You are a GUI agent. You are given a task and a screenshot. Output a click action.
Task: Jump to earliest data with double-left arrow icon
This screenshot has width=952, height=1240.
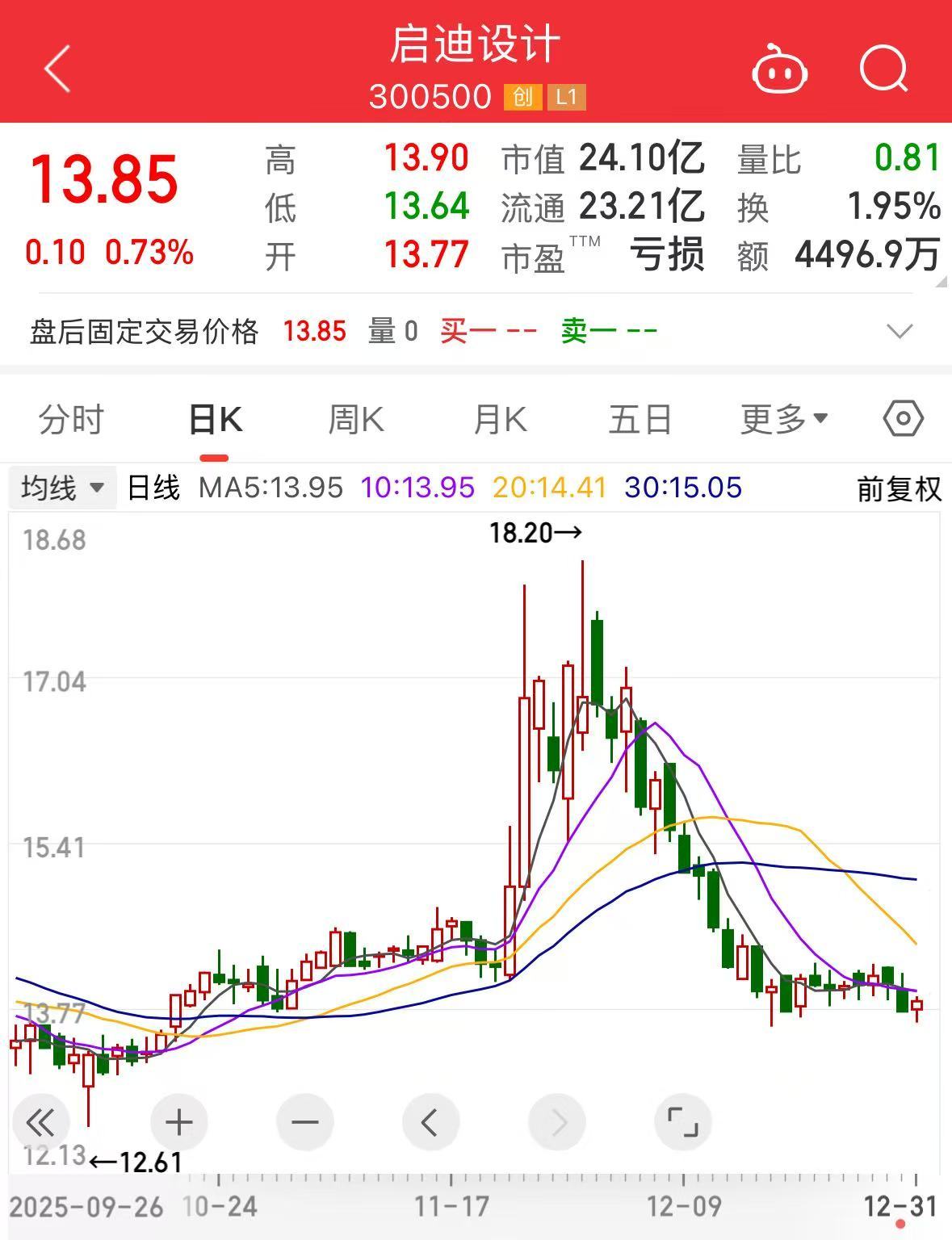pyautogui.click(x=39, y=1121)
